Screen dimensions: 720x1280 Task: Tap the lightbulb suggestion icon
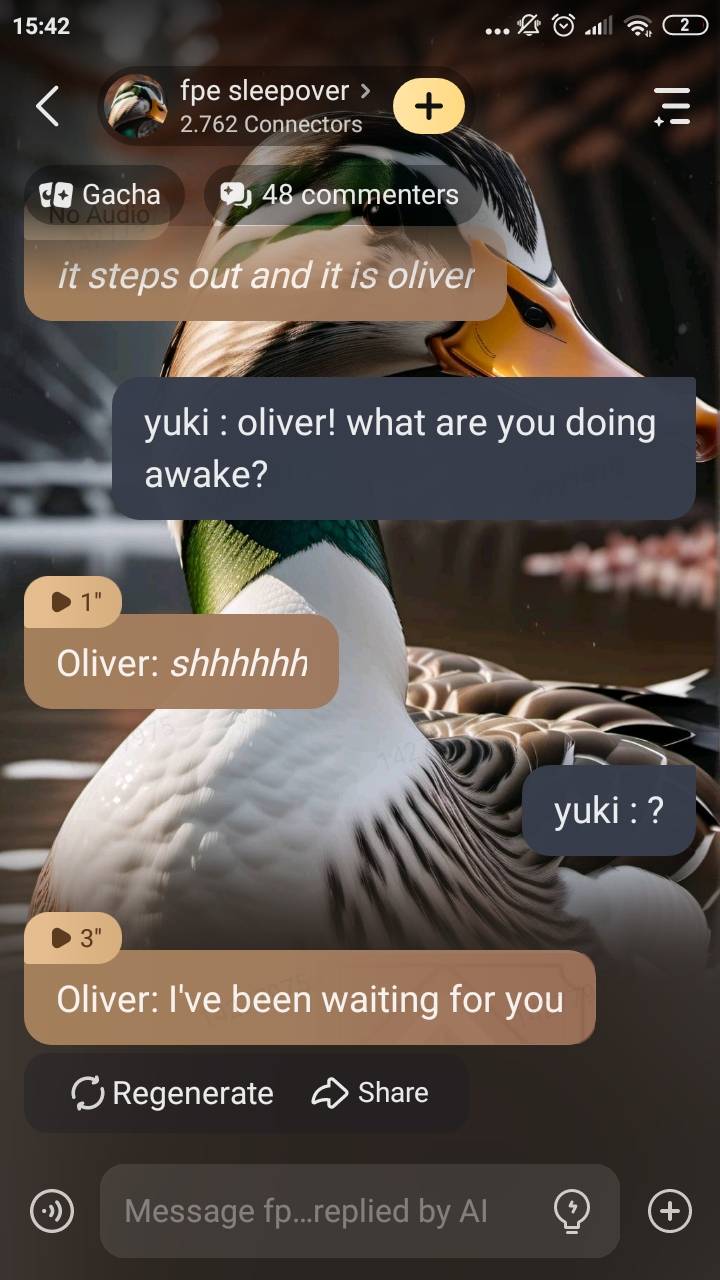tap(572, 1212)
